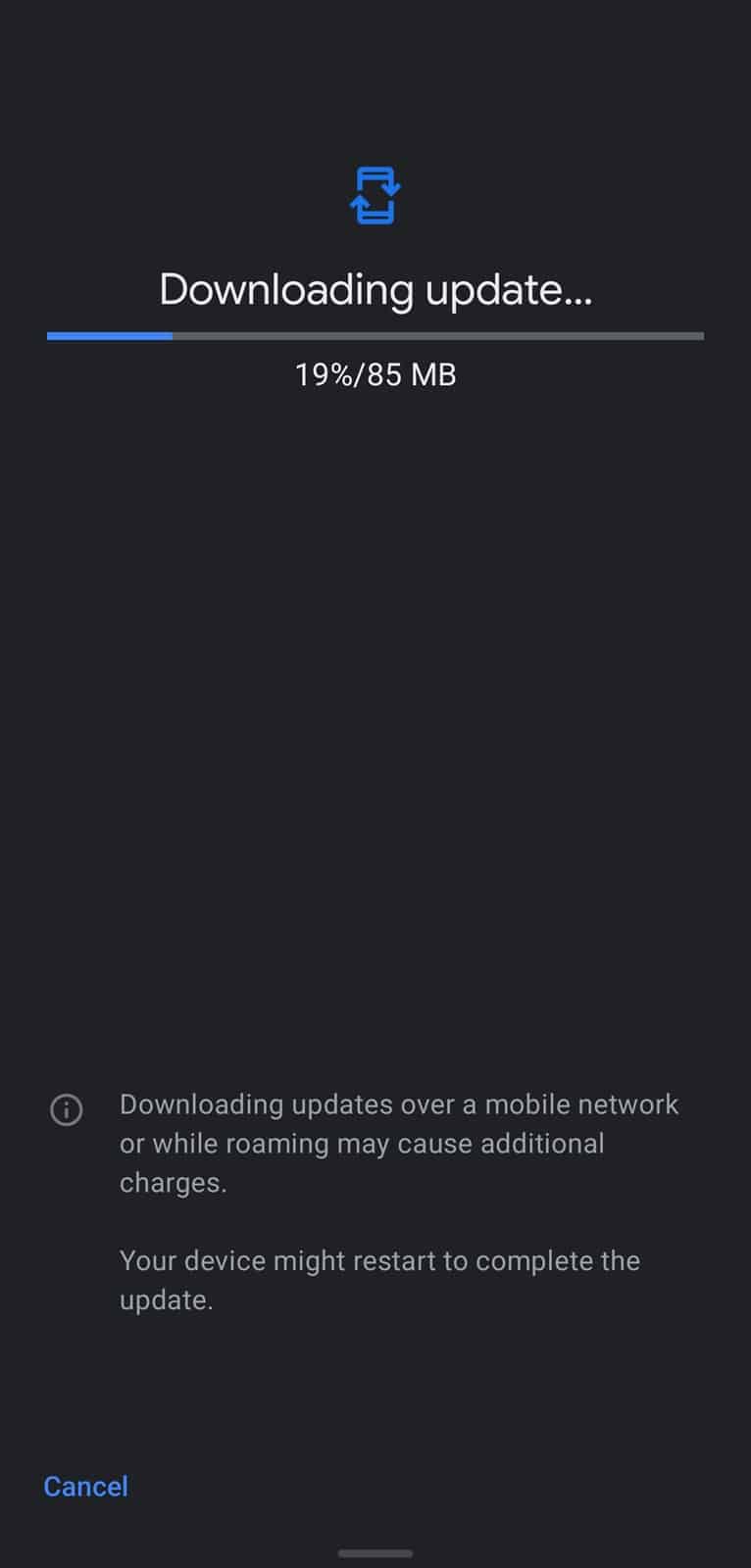The height and width of the screenshot is (1568, 751).
Task: Cancel the update download
Action: click(x=86, y=1486)
